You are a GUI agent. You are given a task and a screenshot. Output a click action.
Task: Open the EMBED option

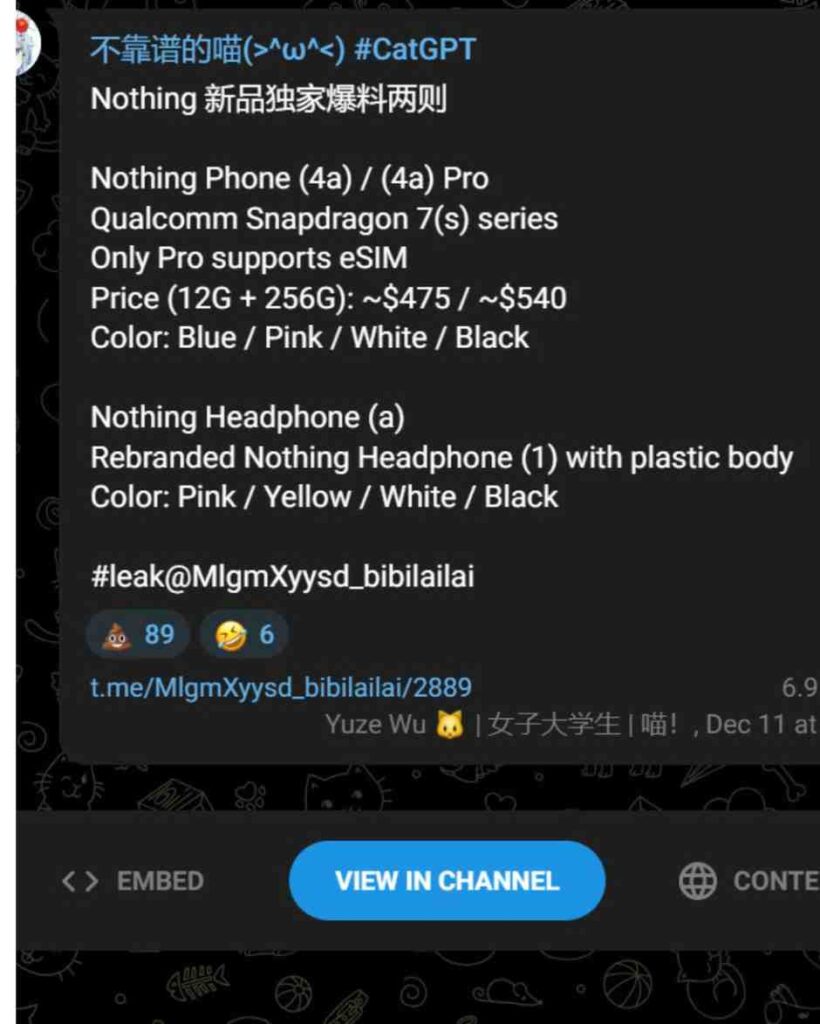point(132,881)
